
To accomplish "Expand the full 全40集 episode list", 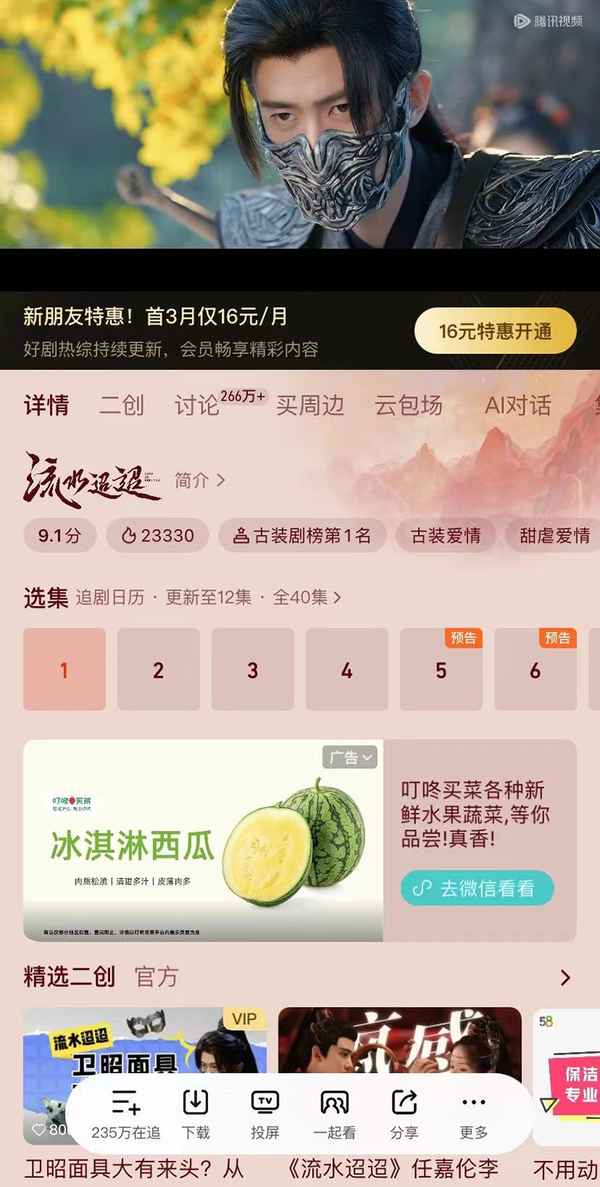I will coord(307,597).
